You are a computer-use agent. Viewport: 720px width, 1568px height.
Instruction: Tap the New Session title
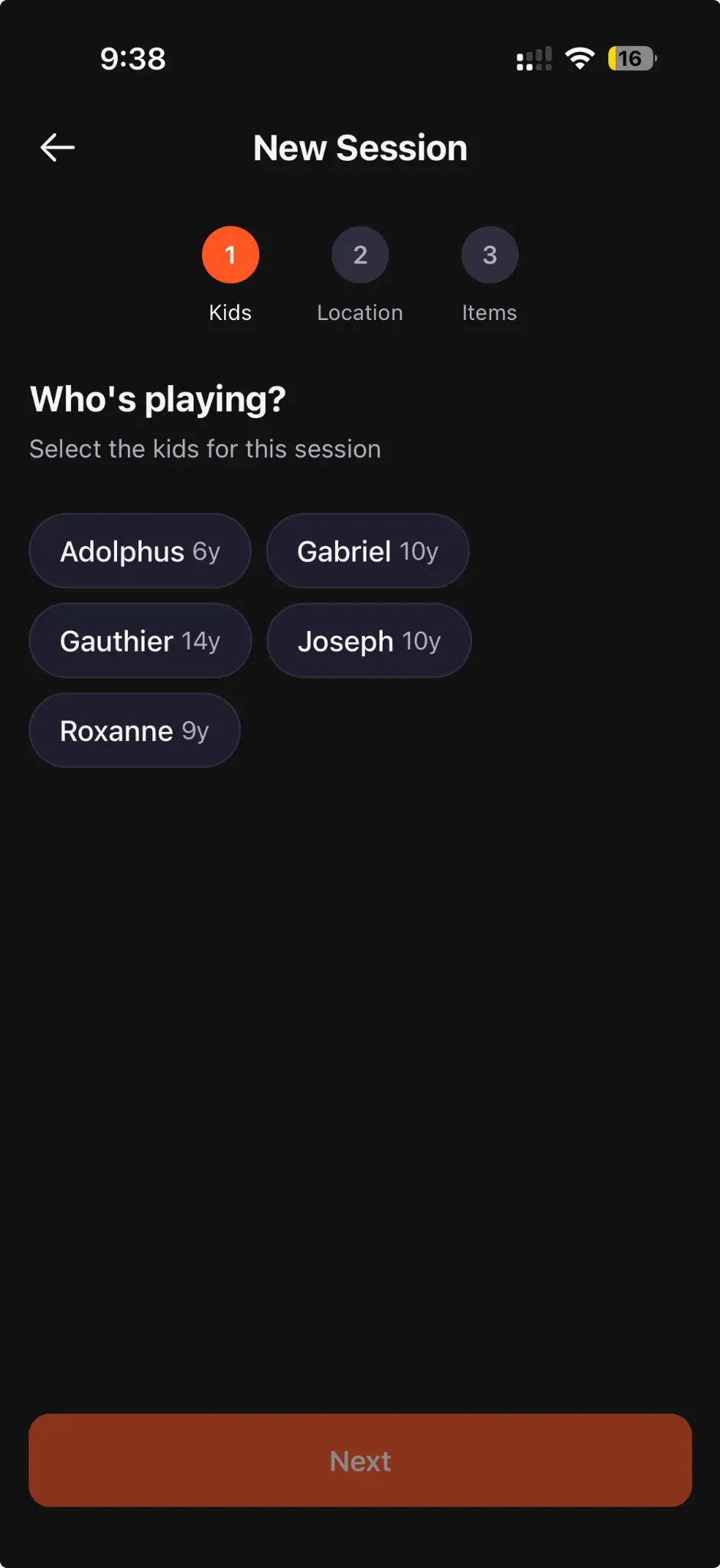(x=360, y=148)
